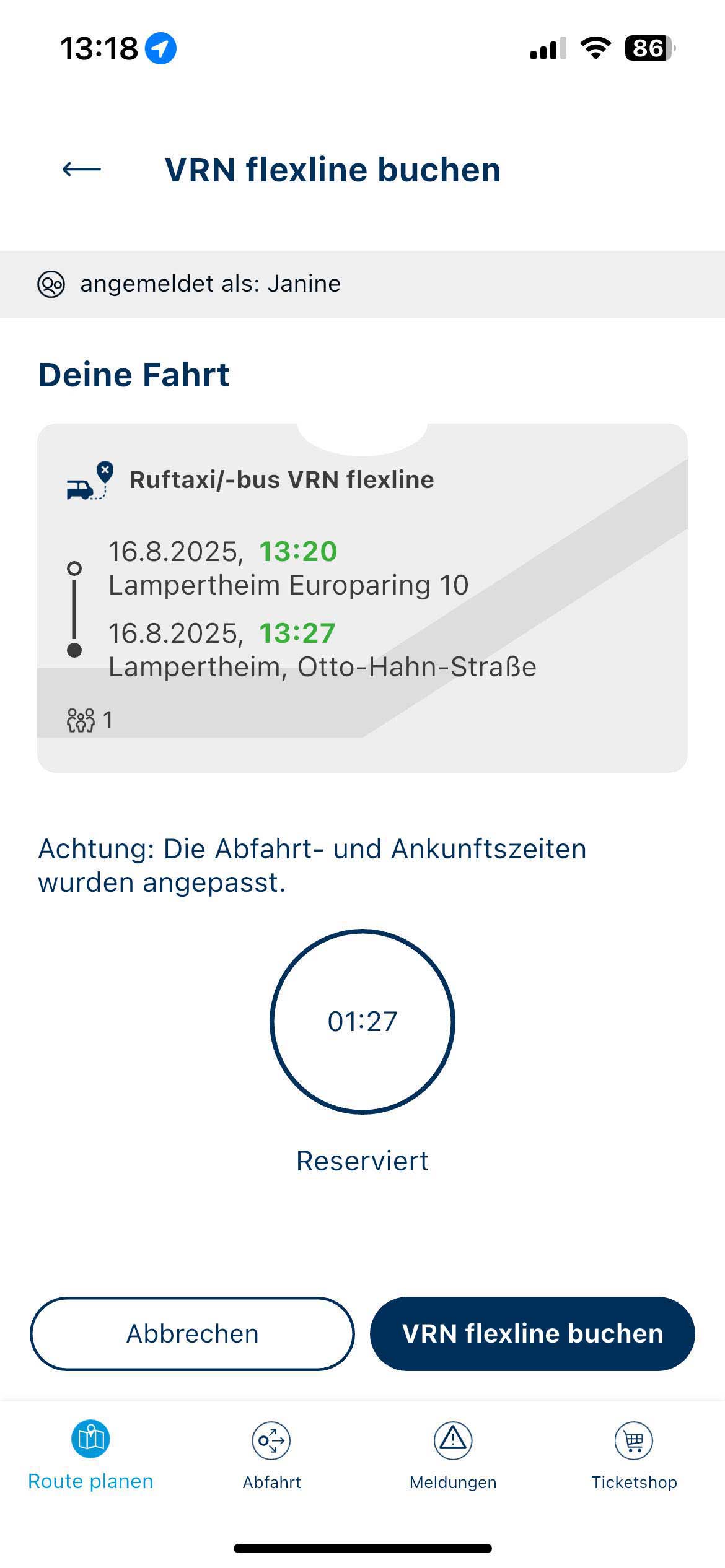
Task: Cancel the booking with Abbrechen
Action: click(193, 1334)
